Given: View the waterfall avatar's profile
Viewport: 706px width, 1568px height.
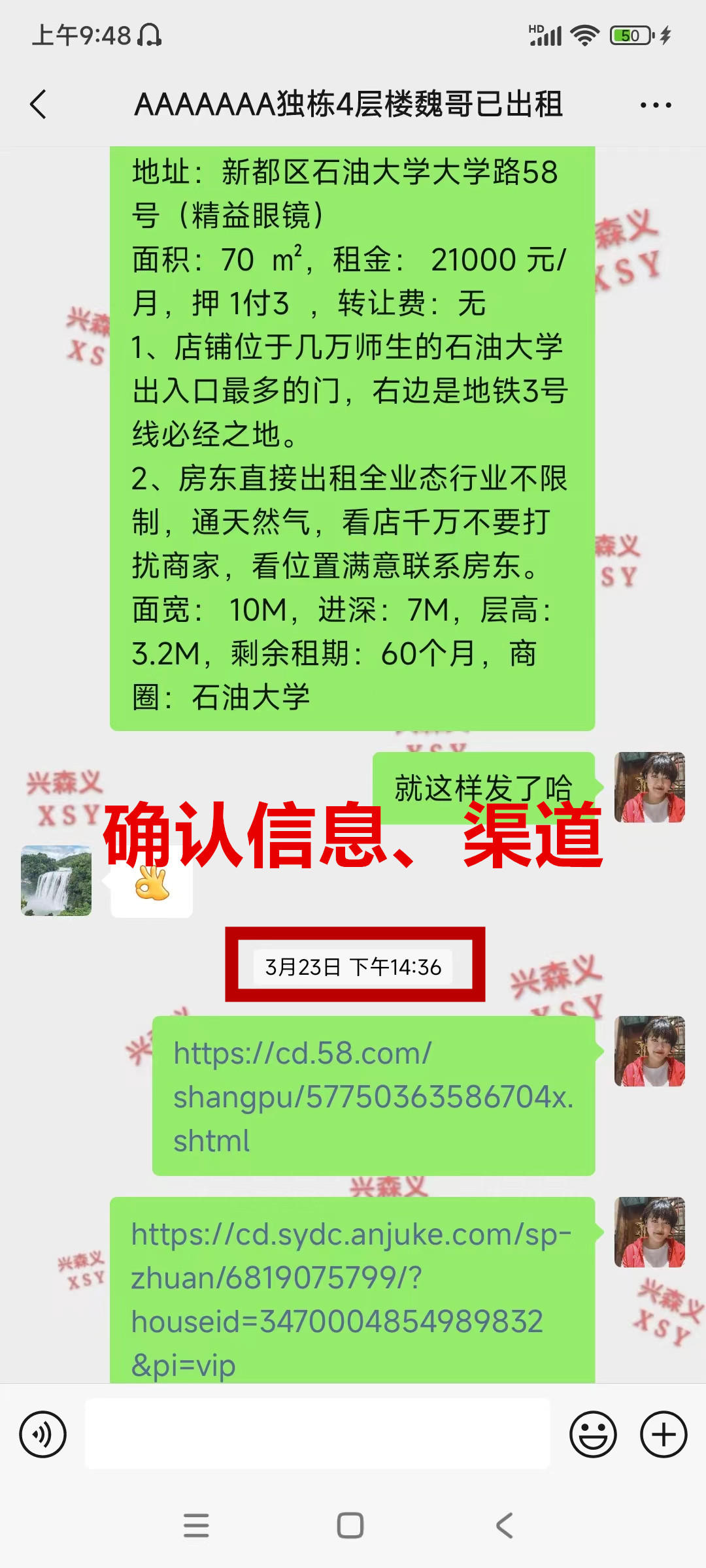Looking at the screenshot, I should tap(56, 881).
